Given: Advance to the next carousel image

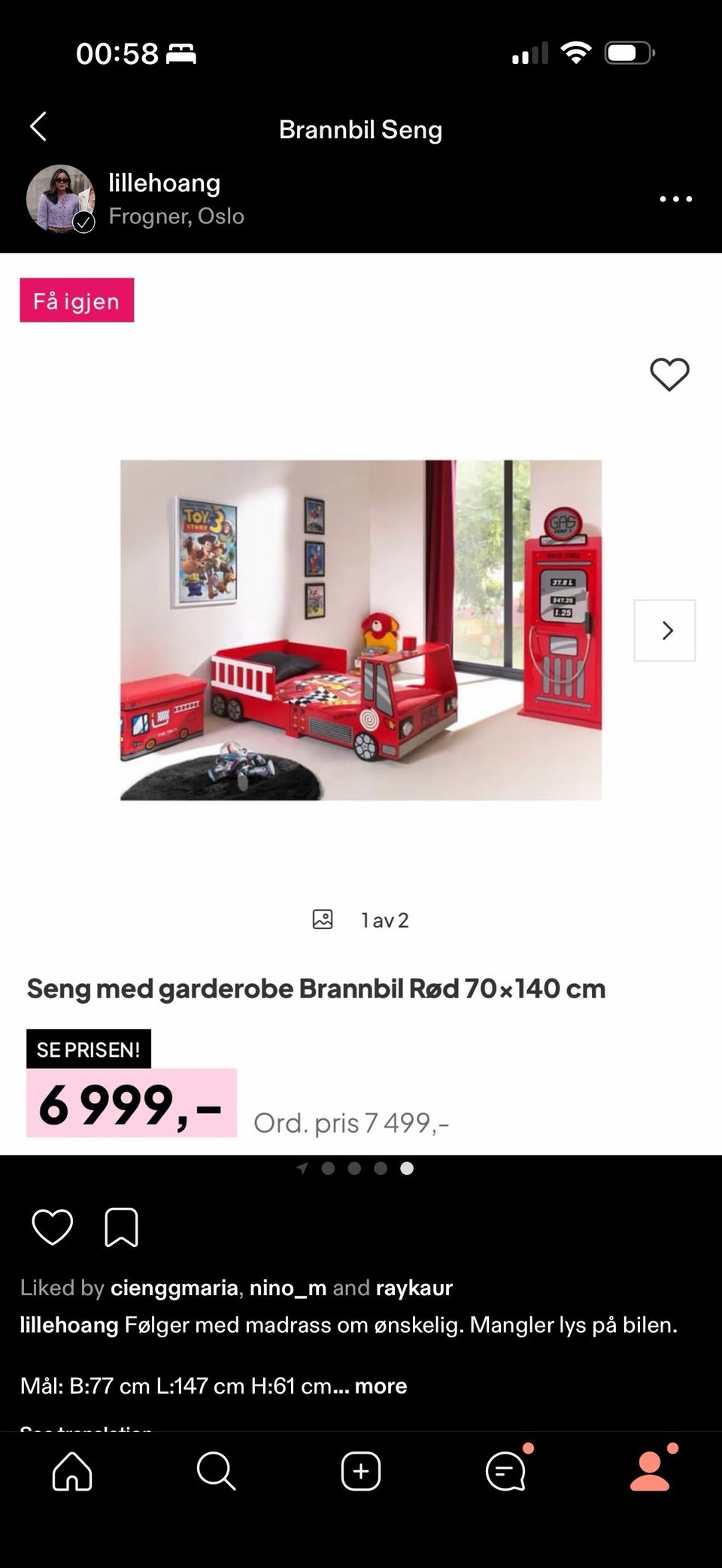Looking at the screenshot, I should [665, 631].
